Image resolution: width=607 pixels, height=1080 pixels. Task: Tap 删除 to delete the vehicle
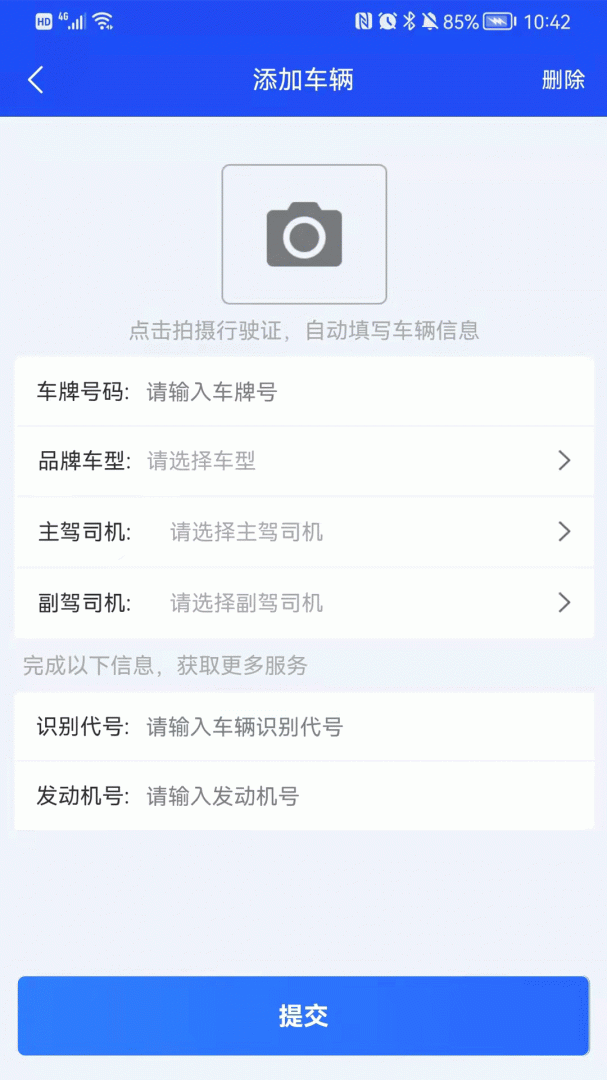(563, 80)
